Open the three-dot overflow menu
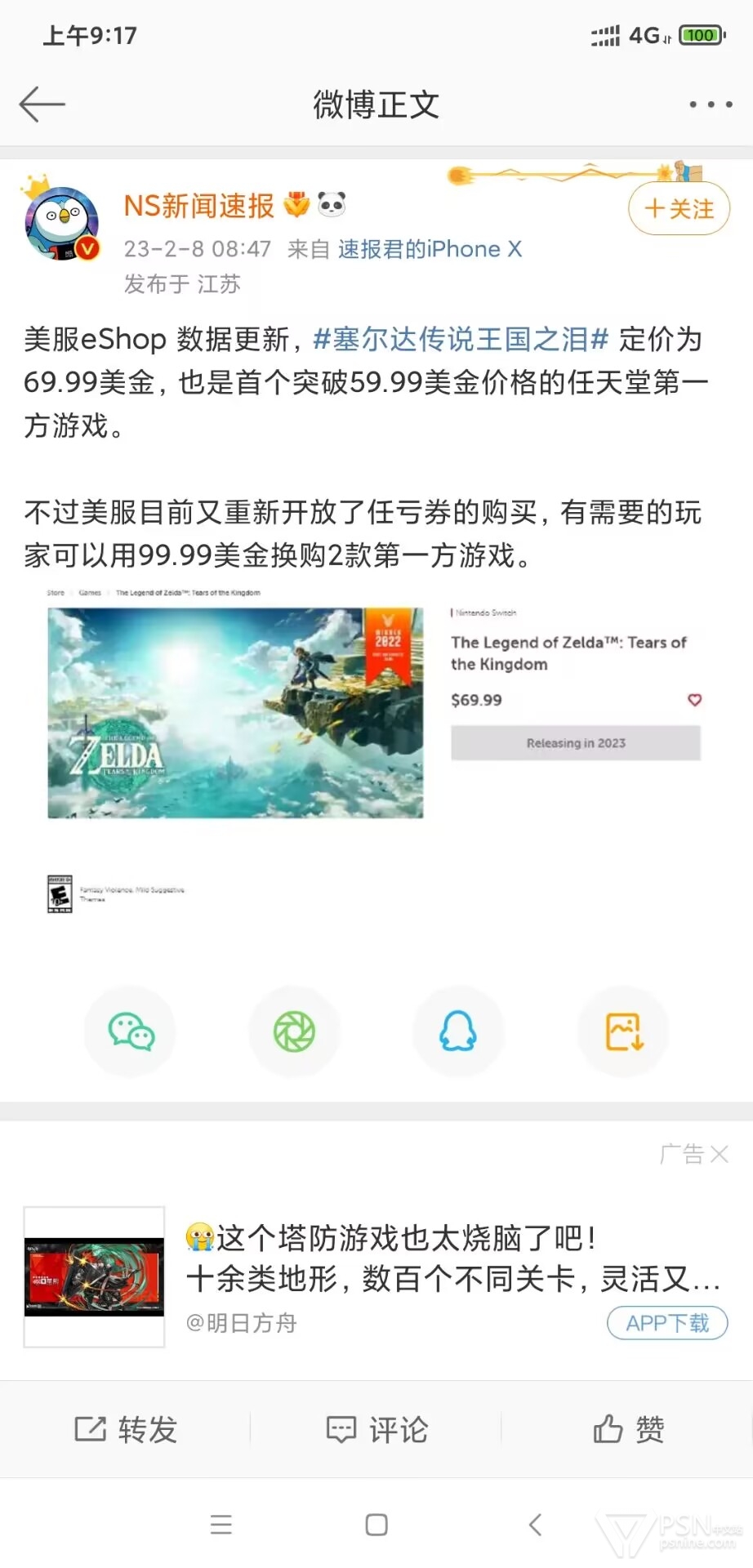 710,105
